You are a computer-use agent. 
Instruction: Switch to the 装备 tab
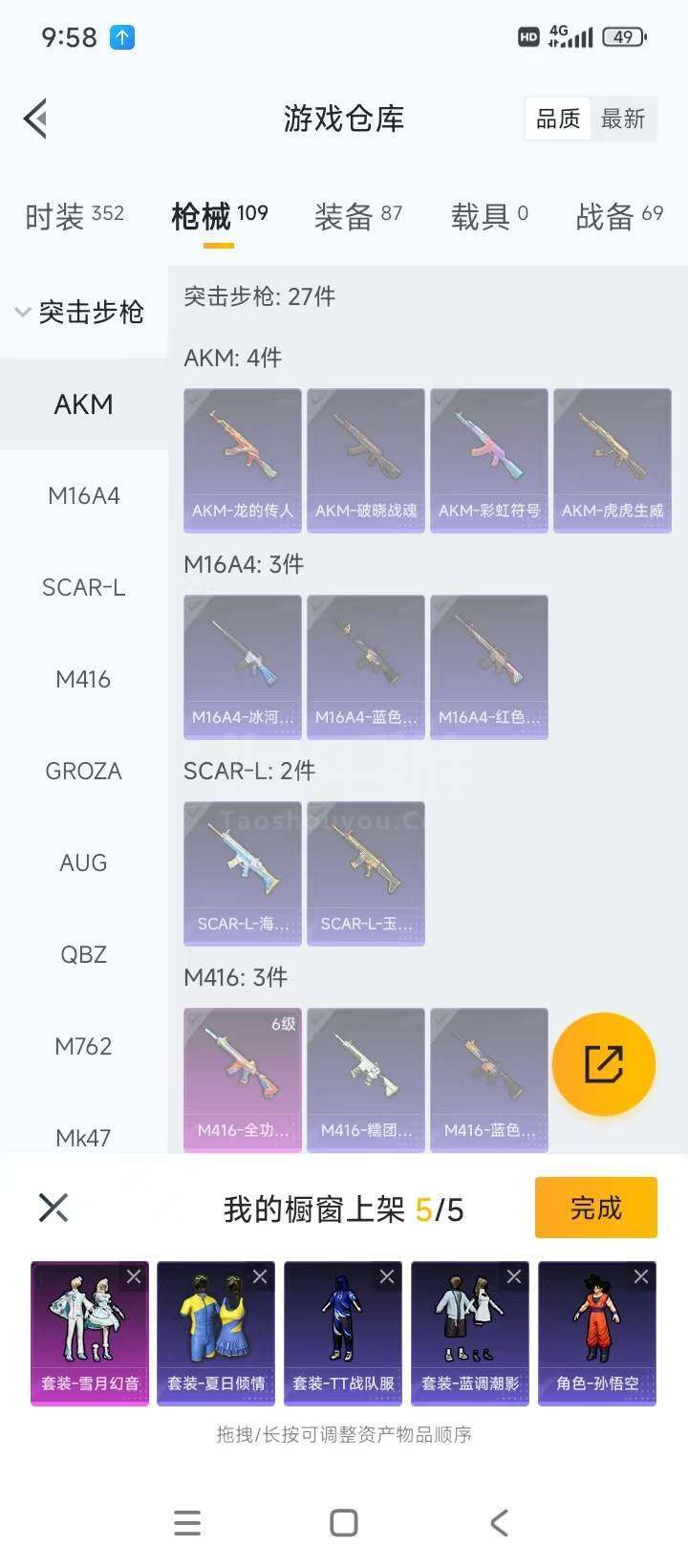357,216
